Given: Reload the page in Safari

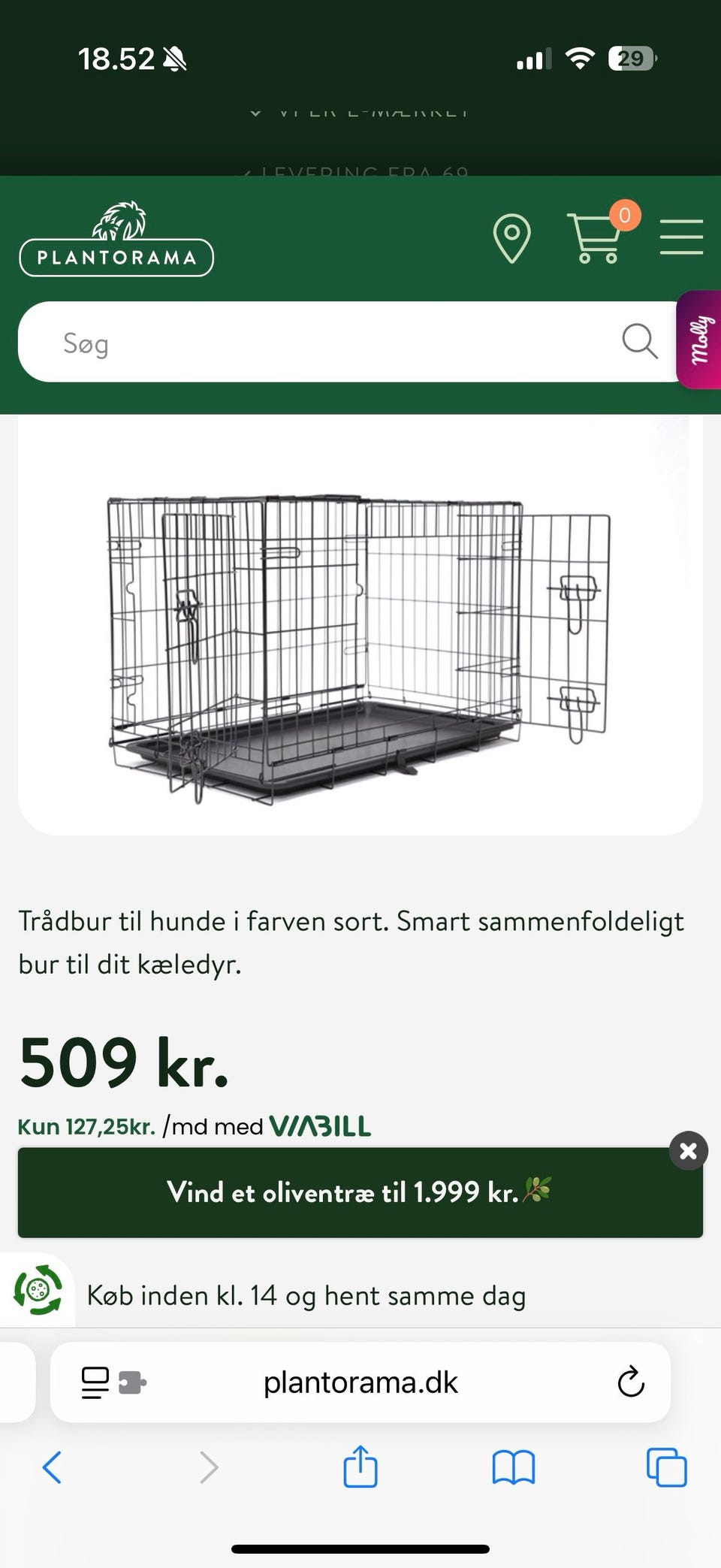Looking at the screenshot, I should [630, 1382].
